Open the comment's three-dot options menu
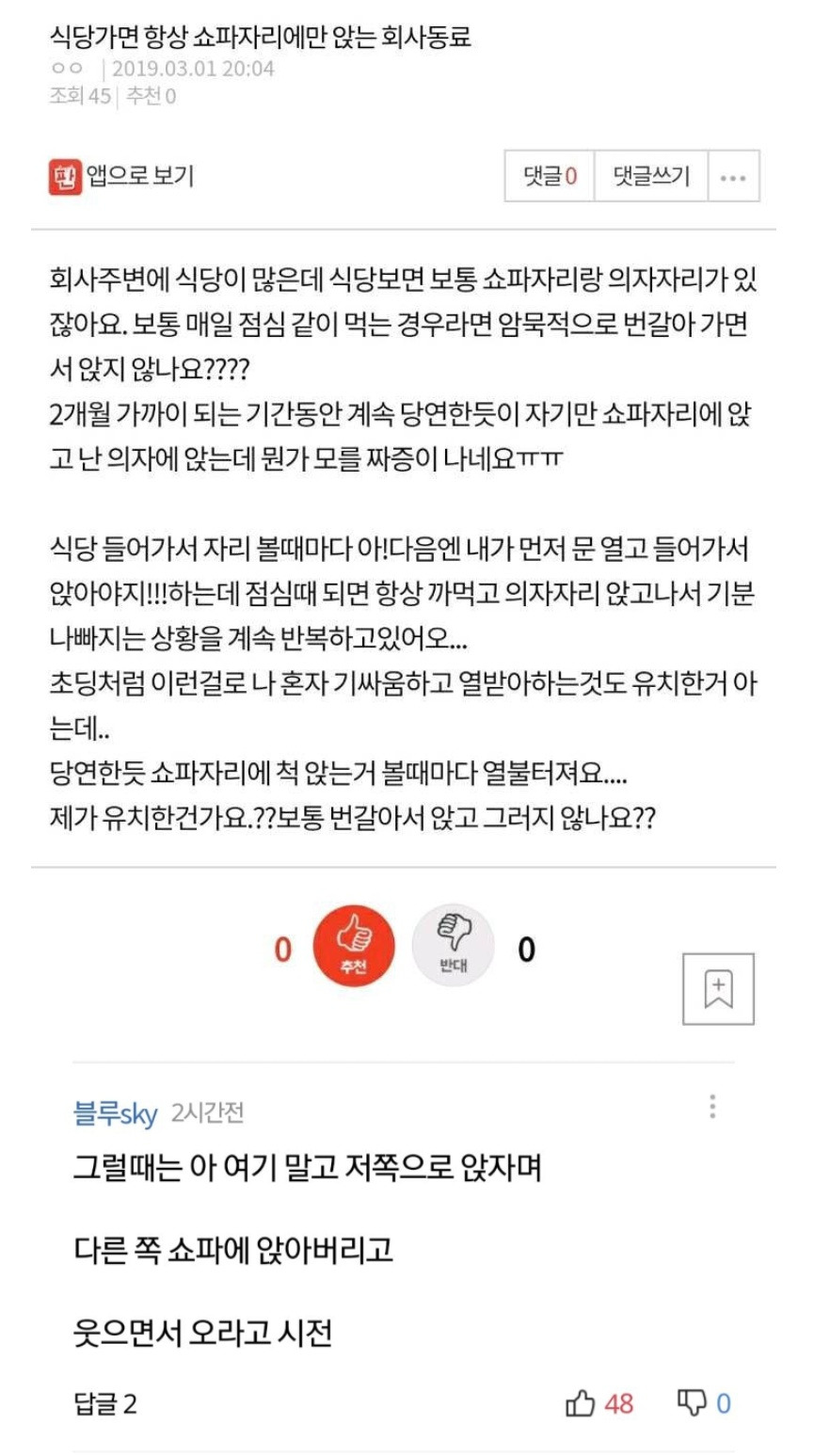This screenshot has height=1456, width=814. point(712,1106)
